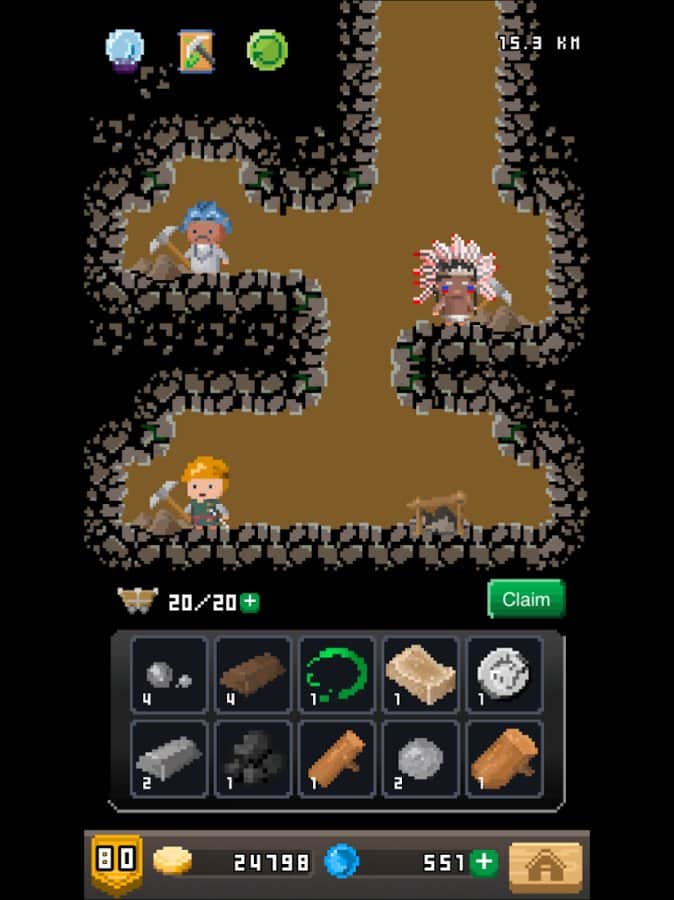This screenshot has height=900, width=674.
Task: Select the small stones inventory slot
Action: pos(169,674)
